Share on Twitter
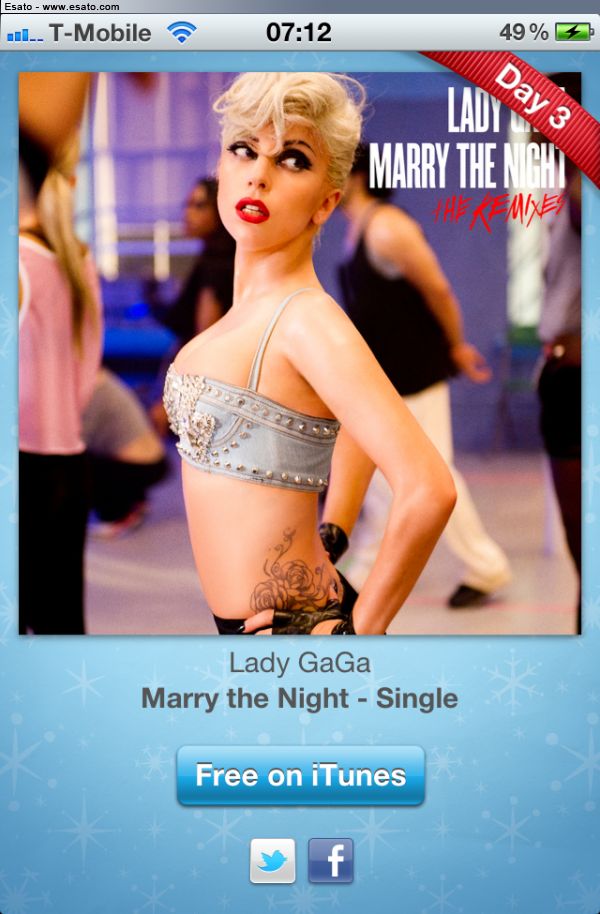This screenshot has width=600, height=914. pos(272,860)
